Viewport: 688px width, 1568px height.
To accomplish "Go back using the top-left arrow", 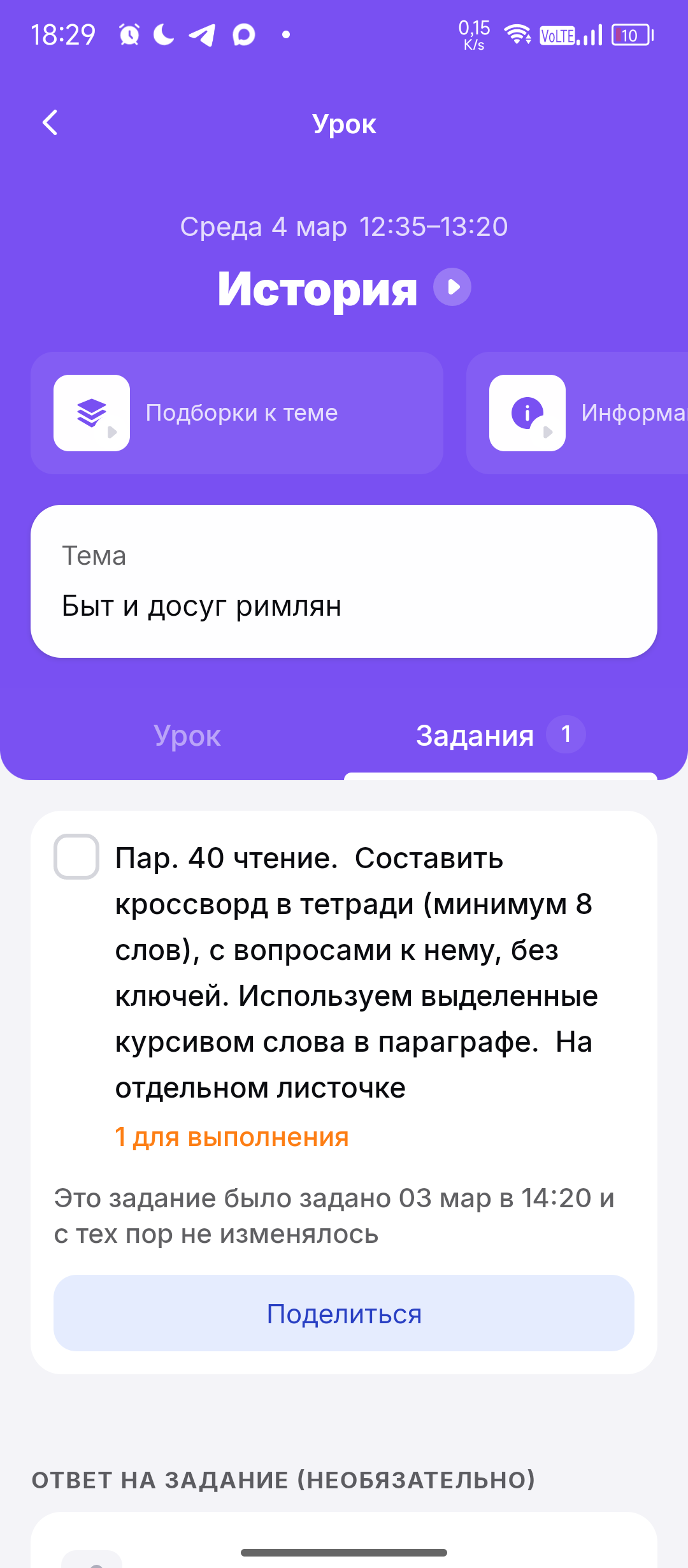I will coord(50,123).
